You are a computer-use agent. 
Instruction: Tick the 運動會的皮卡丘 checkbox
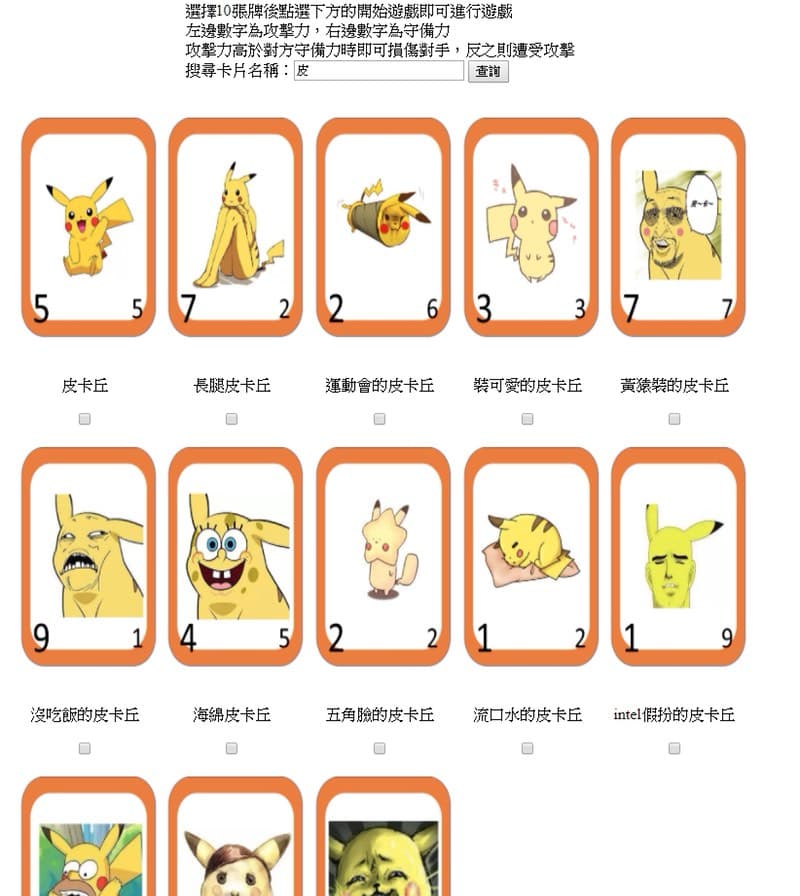[380, 419]
